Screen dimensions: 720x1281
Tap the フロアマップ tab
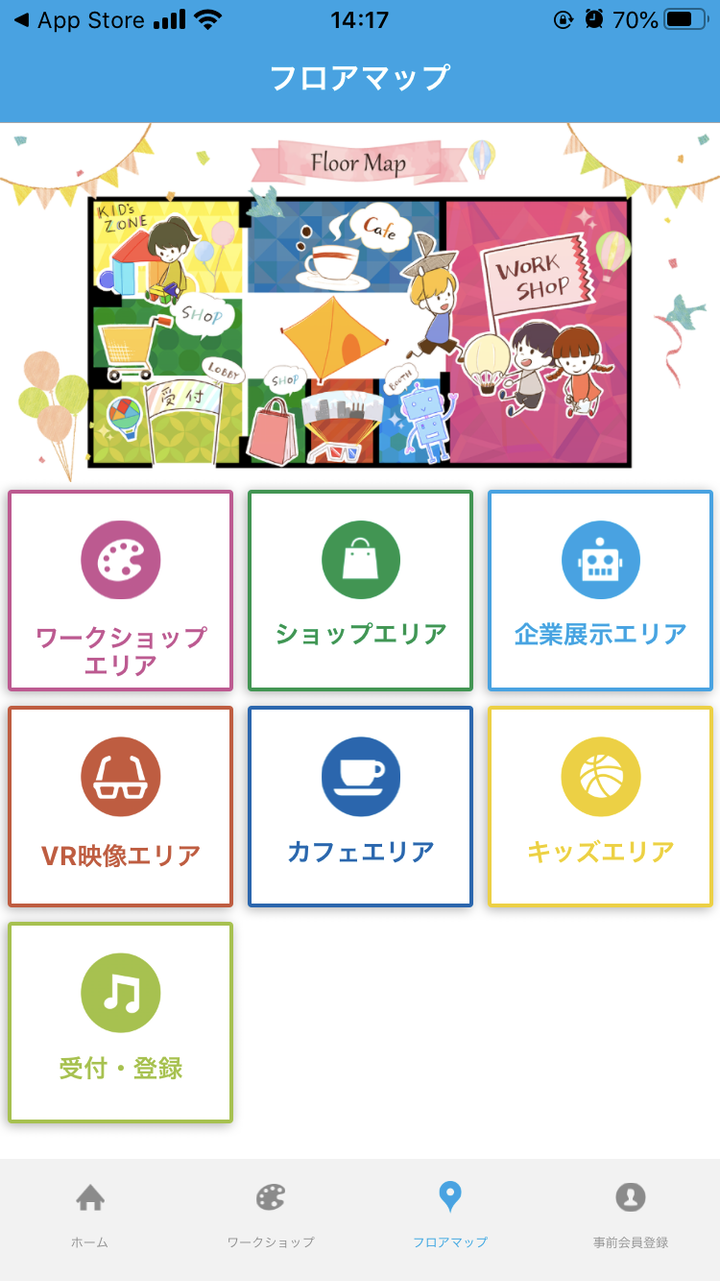click(450, 1213)
